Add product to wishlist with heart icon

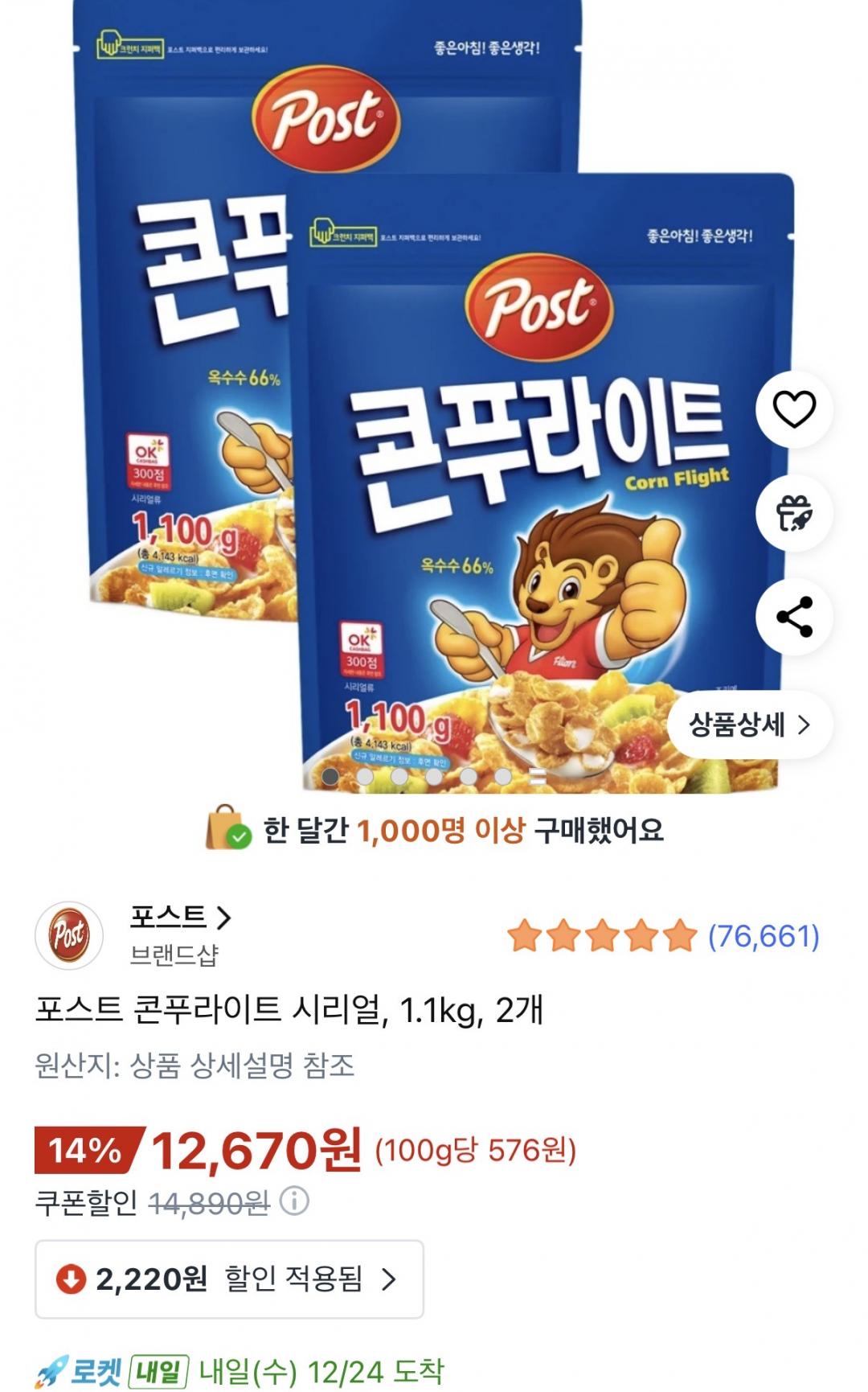794,409
